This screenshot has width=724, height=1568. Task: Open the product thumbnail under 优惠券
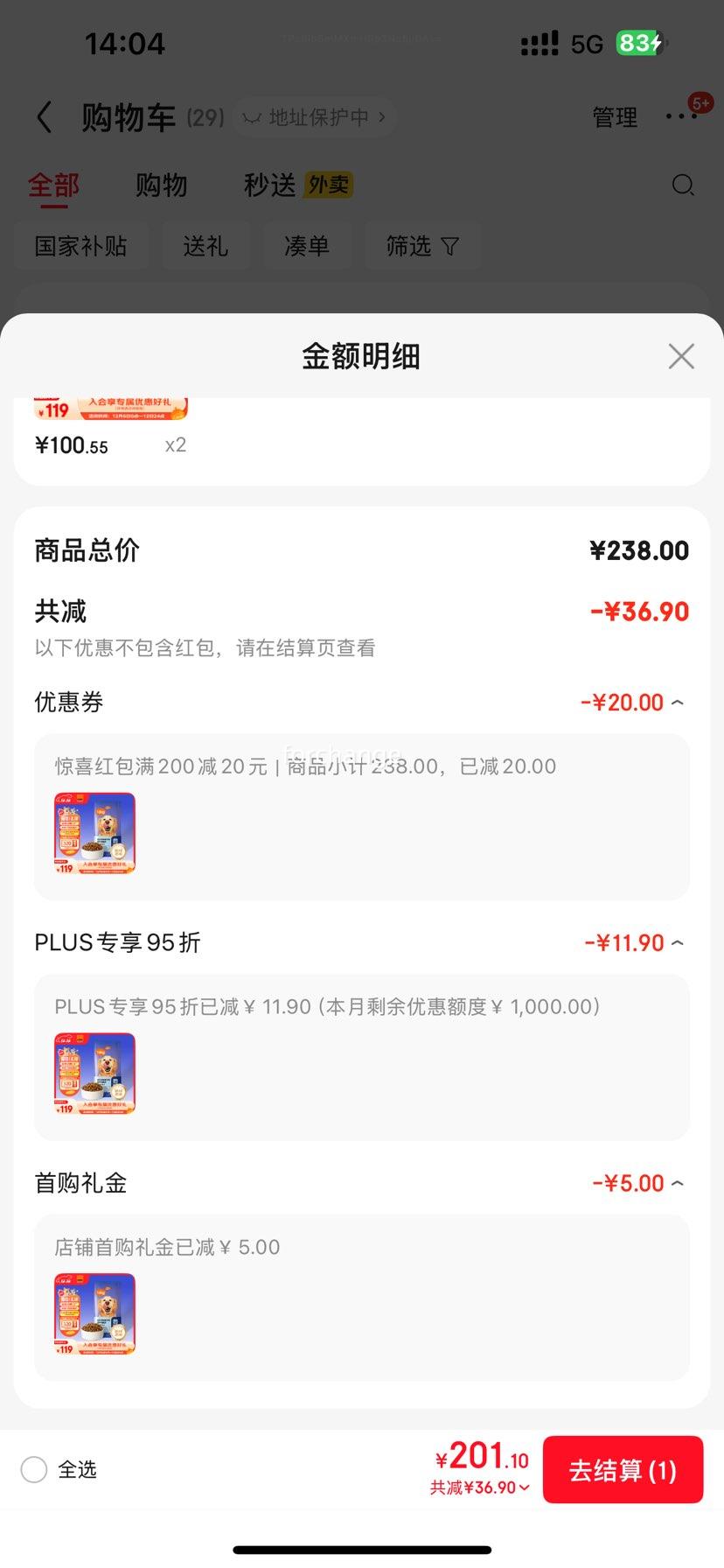pyautogui.click(x=94, y=833)
